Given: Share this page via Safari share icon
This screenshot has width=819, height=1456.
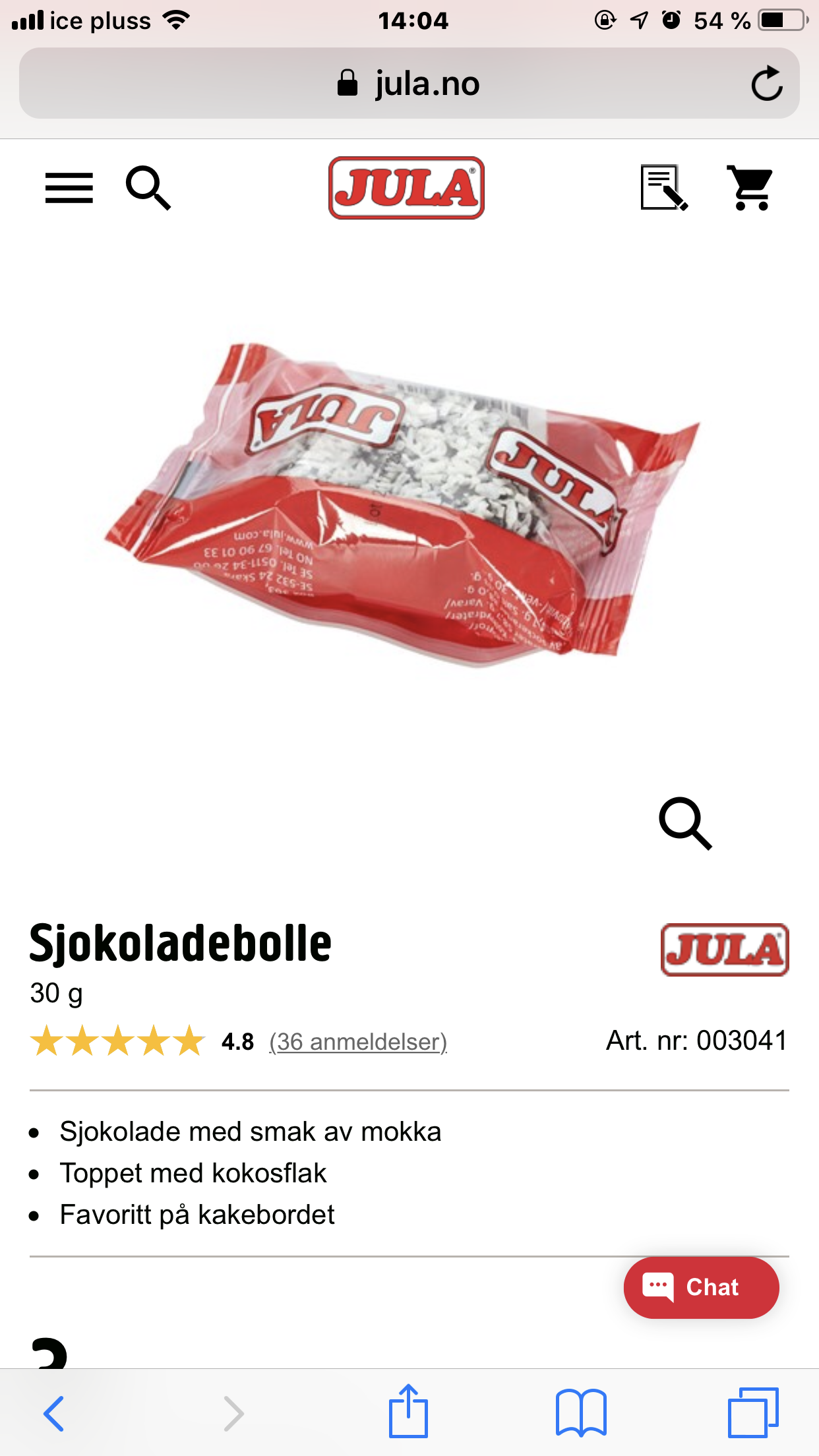Looking at the screenshot, I should (x=408, y=1410).
